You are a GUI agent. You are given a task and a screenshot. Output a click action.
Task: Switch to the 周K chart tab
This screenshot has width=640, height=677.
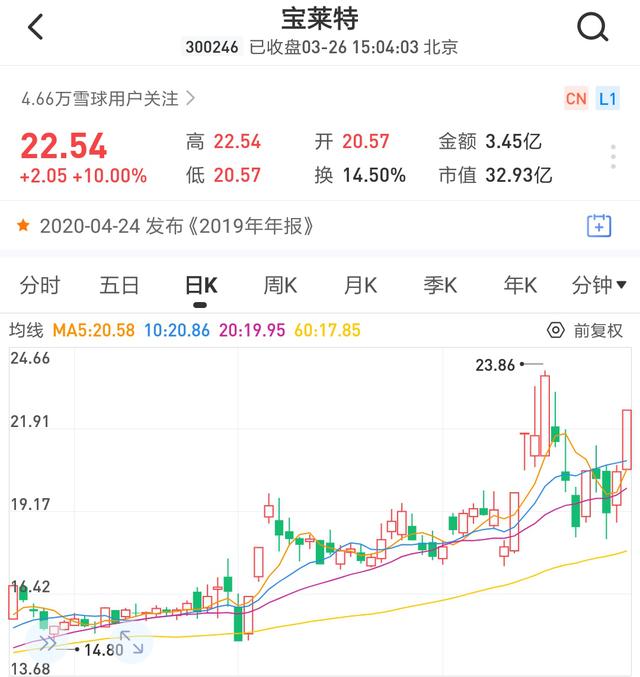point(280,286)
